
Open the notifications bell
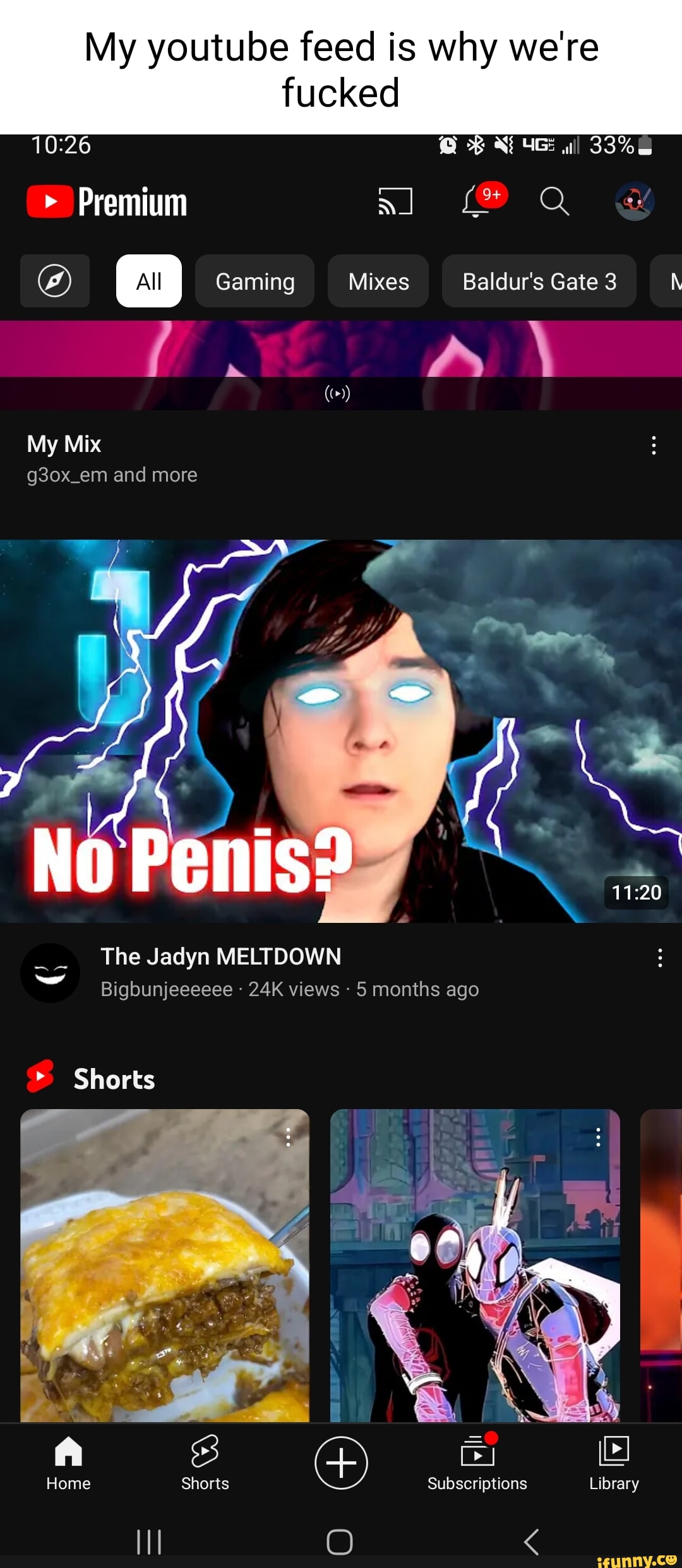(x=477, y=202)
